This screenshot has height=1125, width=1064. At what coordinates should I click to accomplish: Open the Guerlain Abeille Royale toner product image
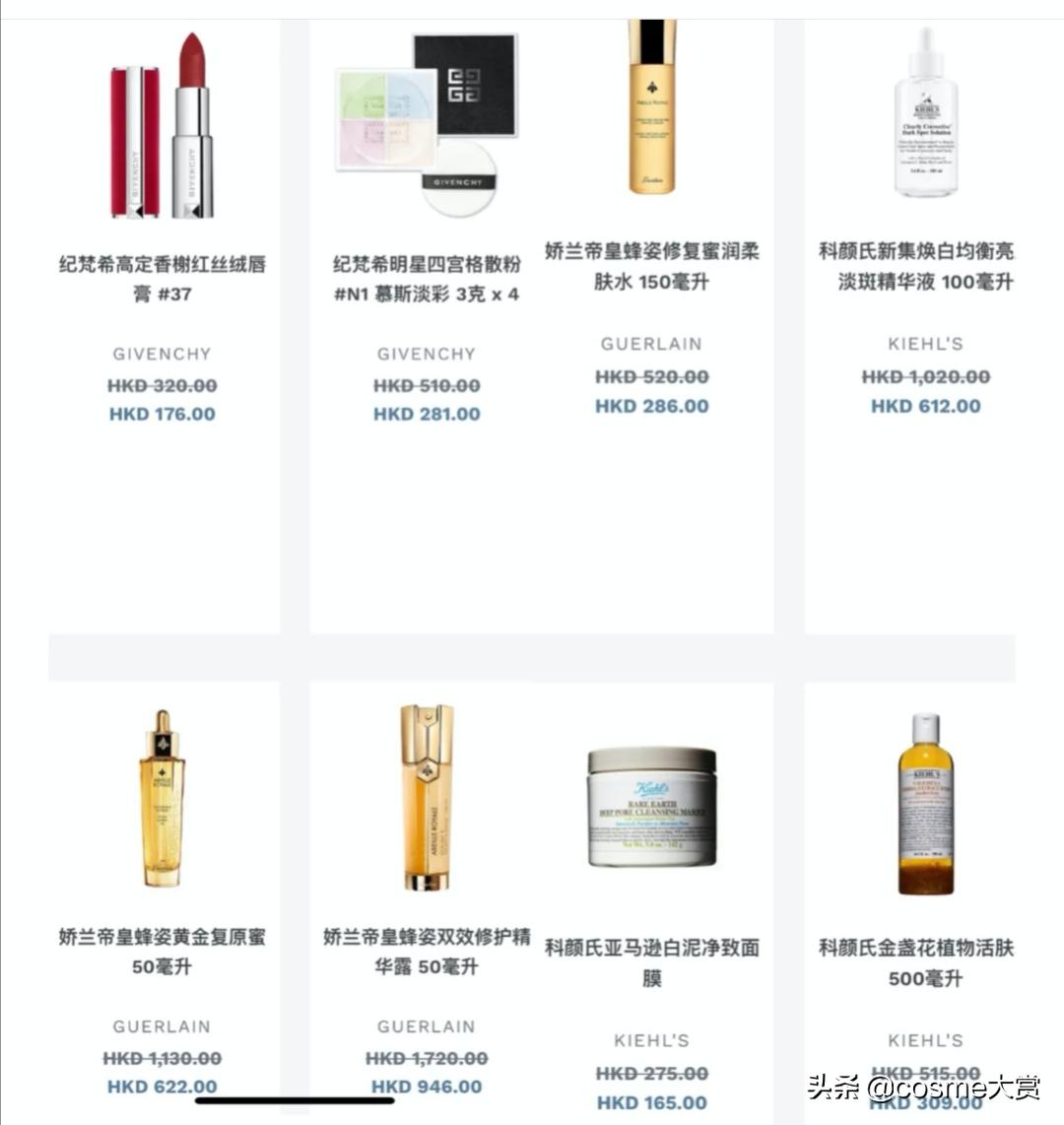coord(653,118)
